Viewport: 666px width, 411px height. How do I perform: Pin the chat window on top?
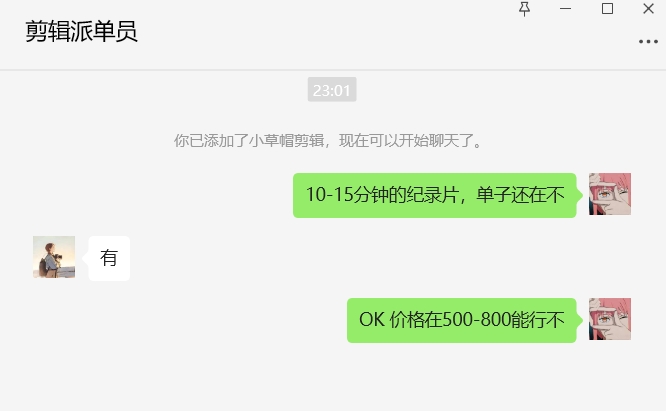point(524,9)
